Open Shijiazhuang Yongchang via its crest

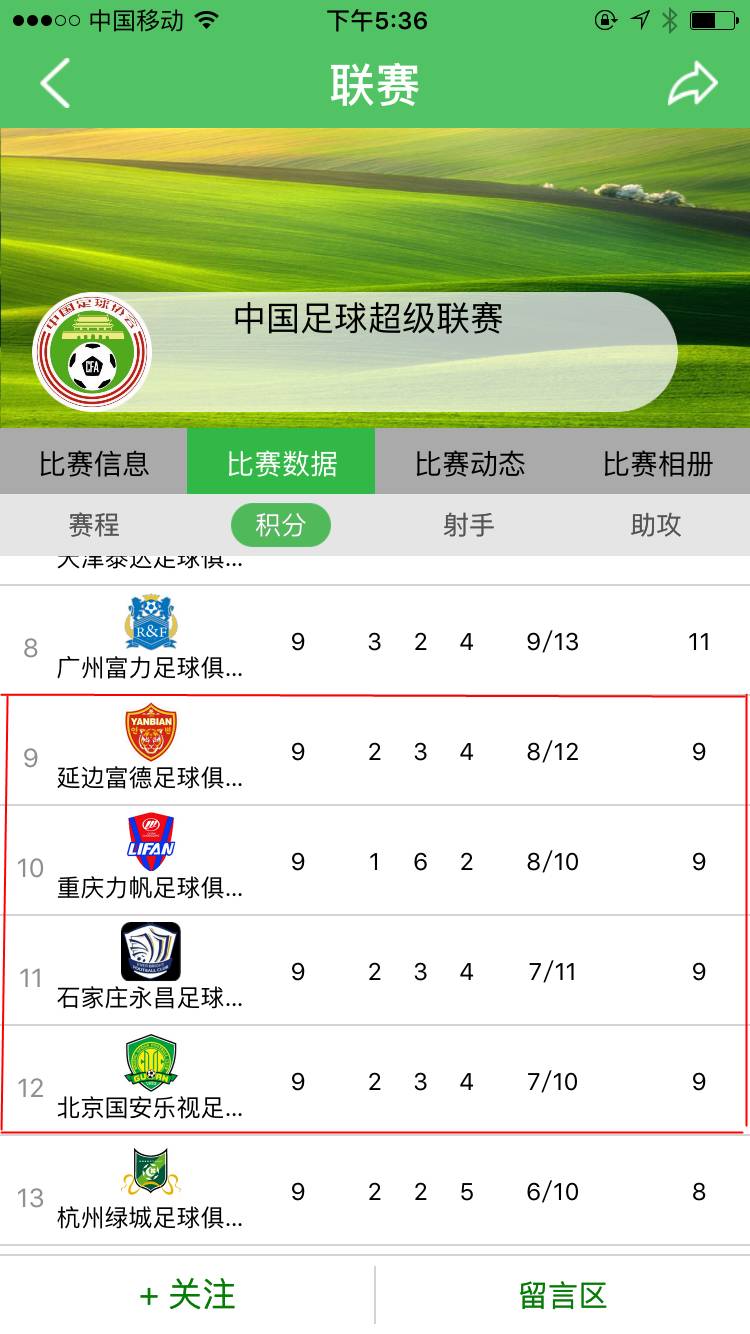coord(151,952)
